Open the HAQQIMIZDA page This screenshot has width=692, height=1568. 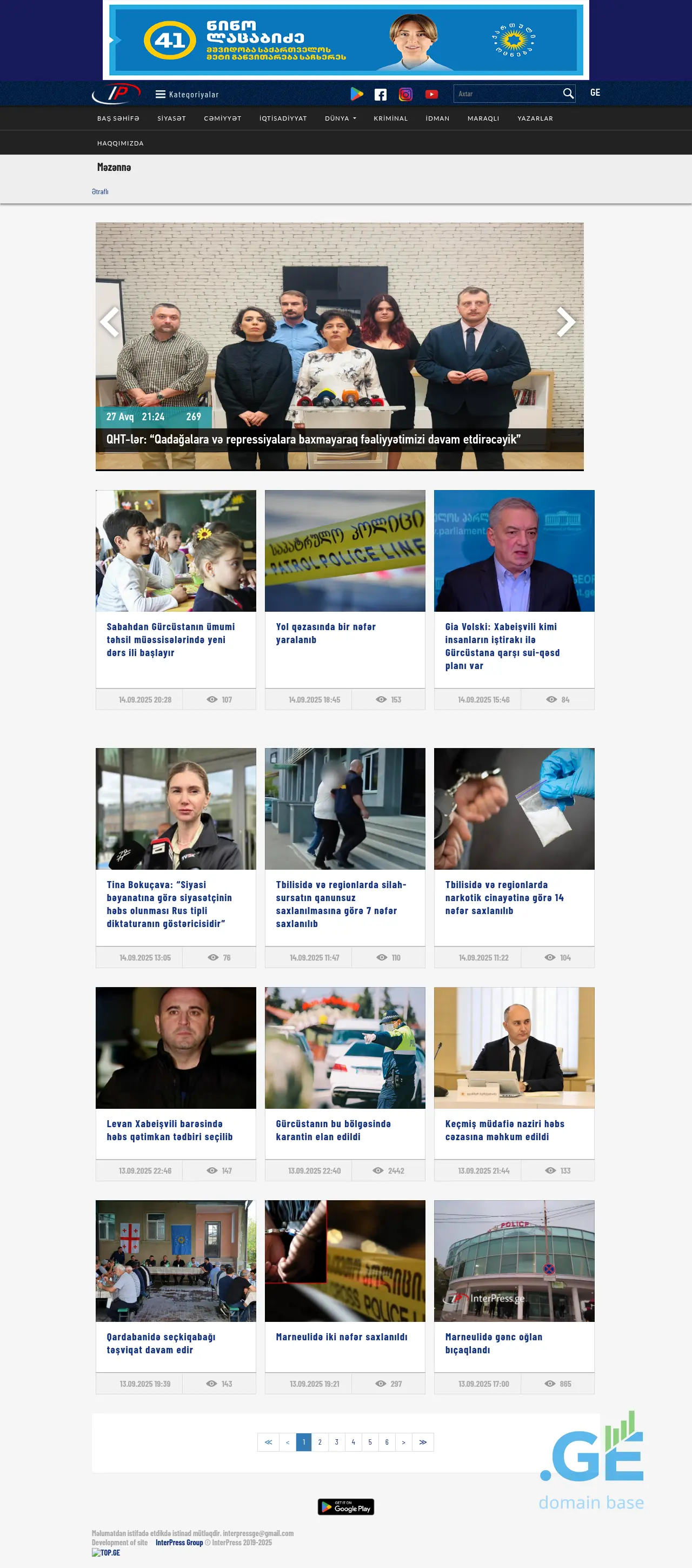tap(121, 144)
